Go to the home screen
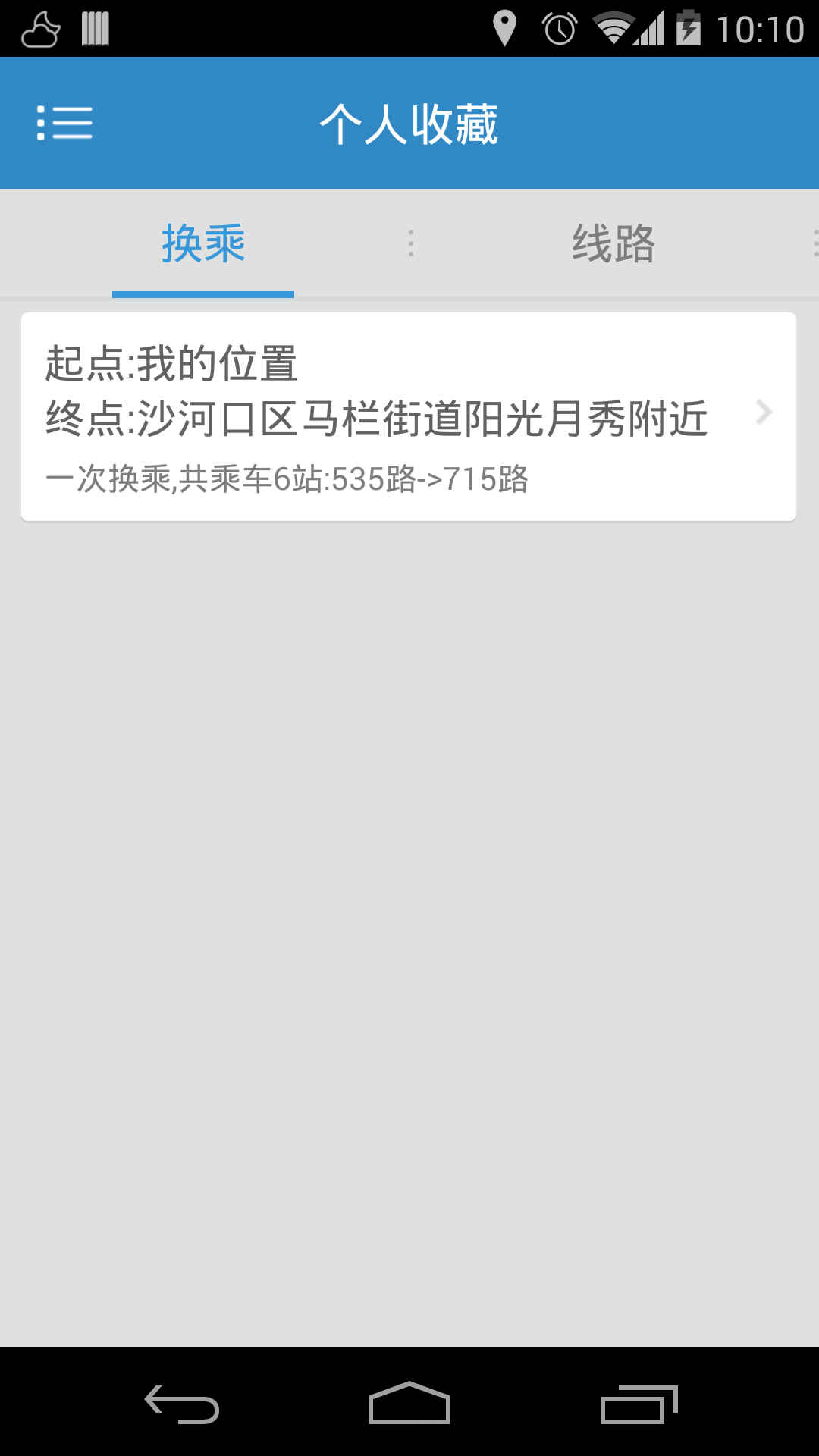 click(409, 1403)
